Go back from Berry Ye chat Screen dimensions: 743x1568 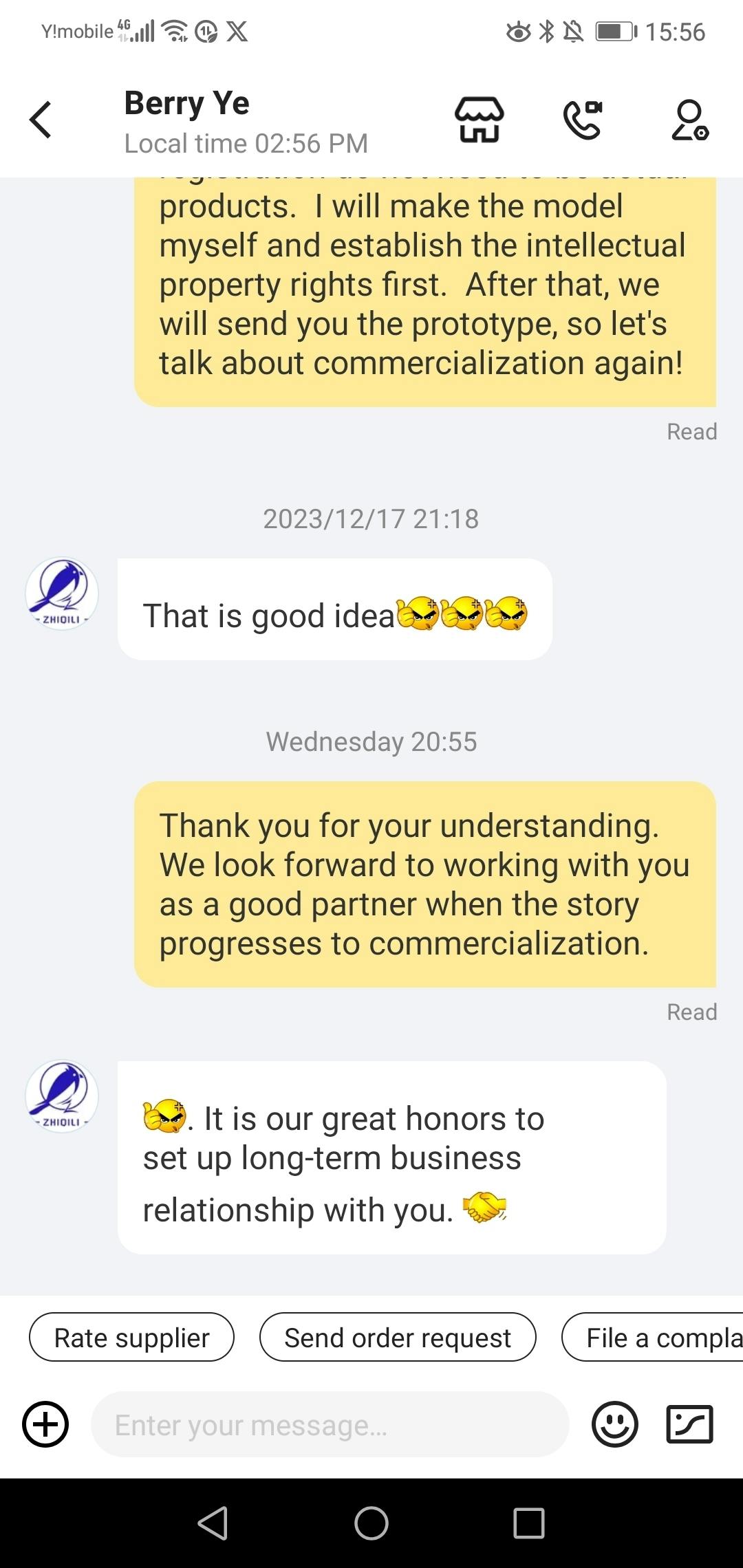[41, 120]
